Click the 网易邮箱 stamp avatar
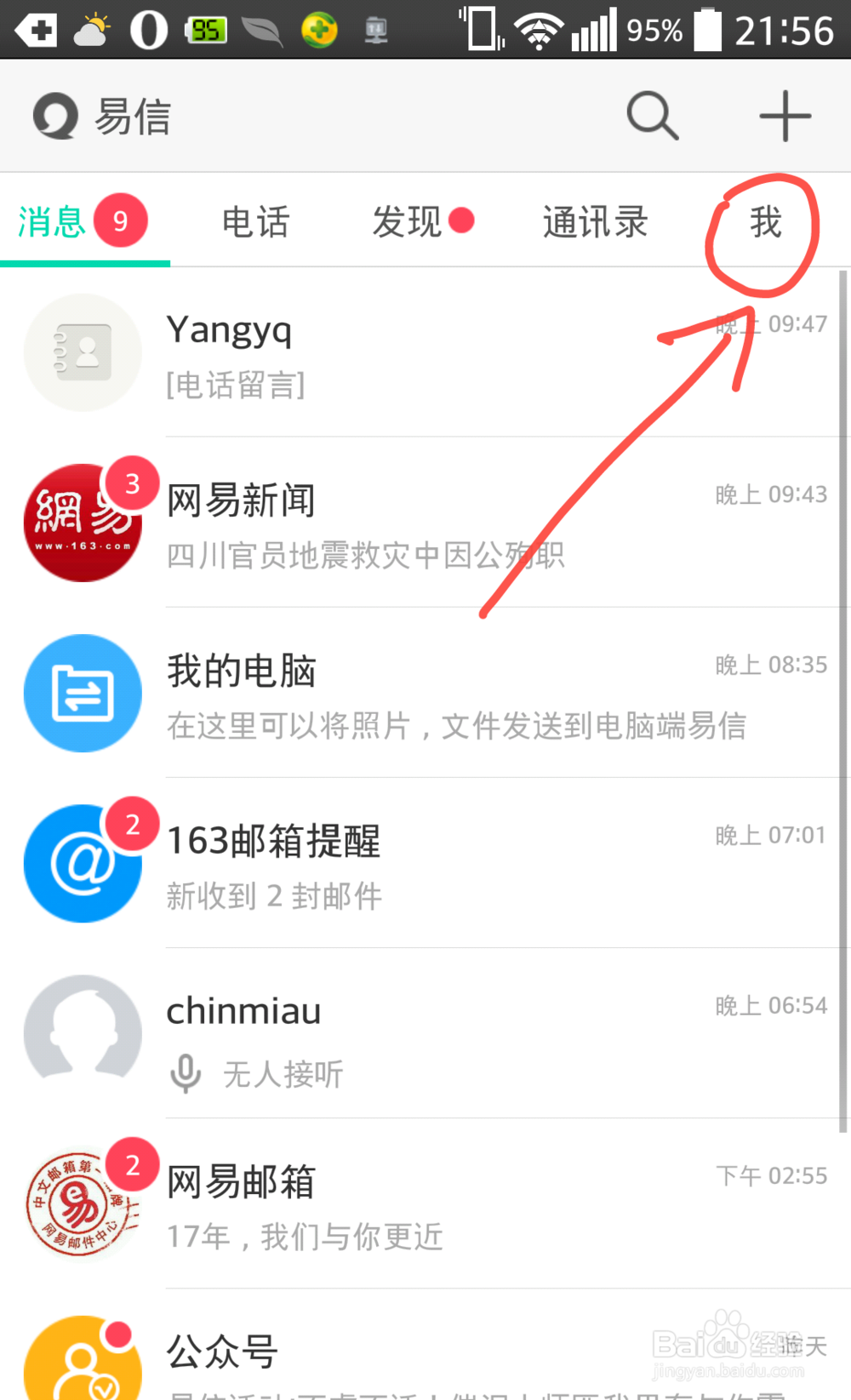The height and width of the screenshot is (1400, 851). coord(83,1203)
